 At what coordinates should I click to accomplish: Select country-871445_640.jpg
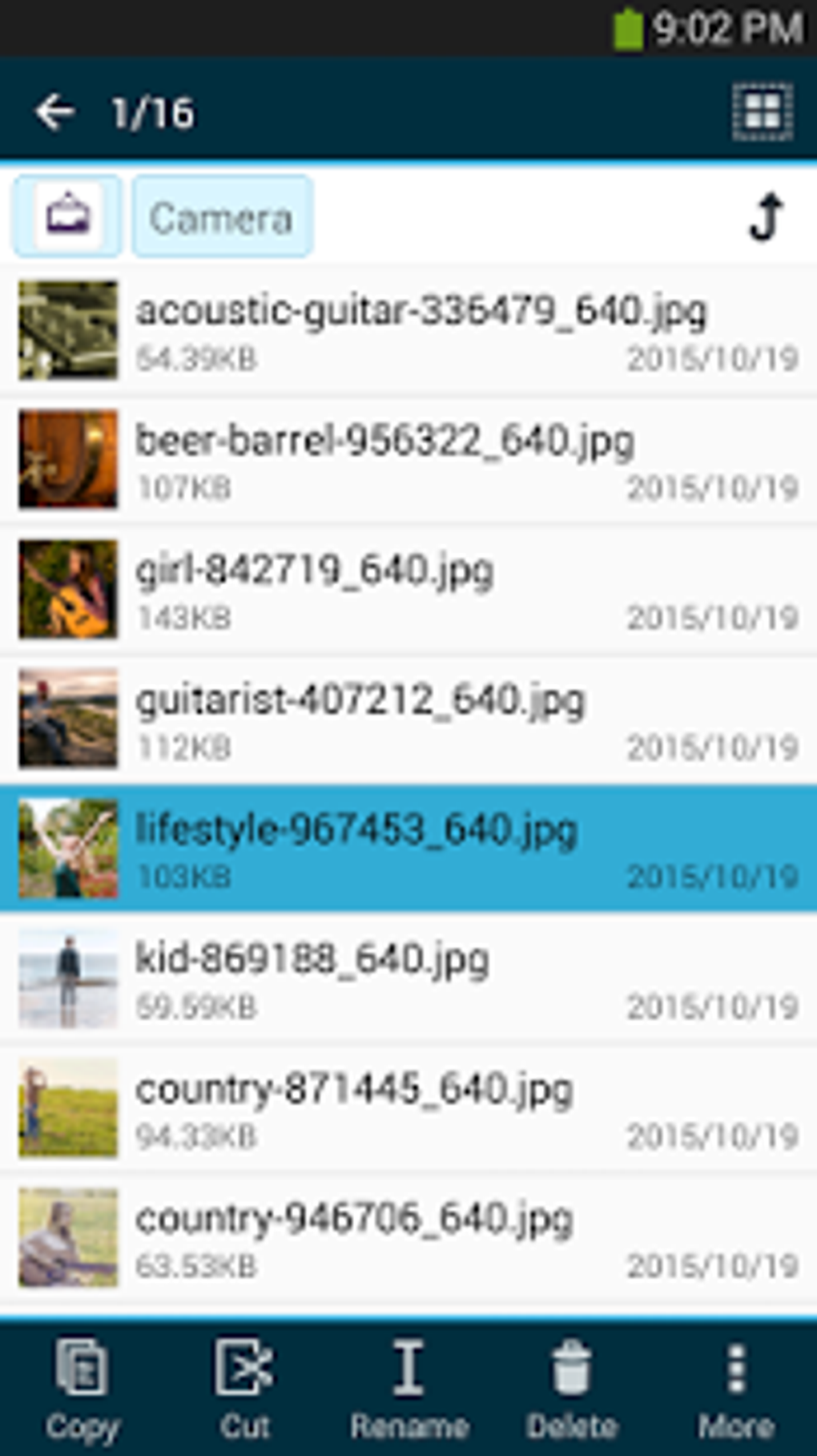coord(408,1108)
